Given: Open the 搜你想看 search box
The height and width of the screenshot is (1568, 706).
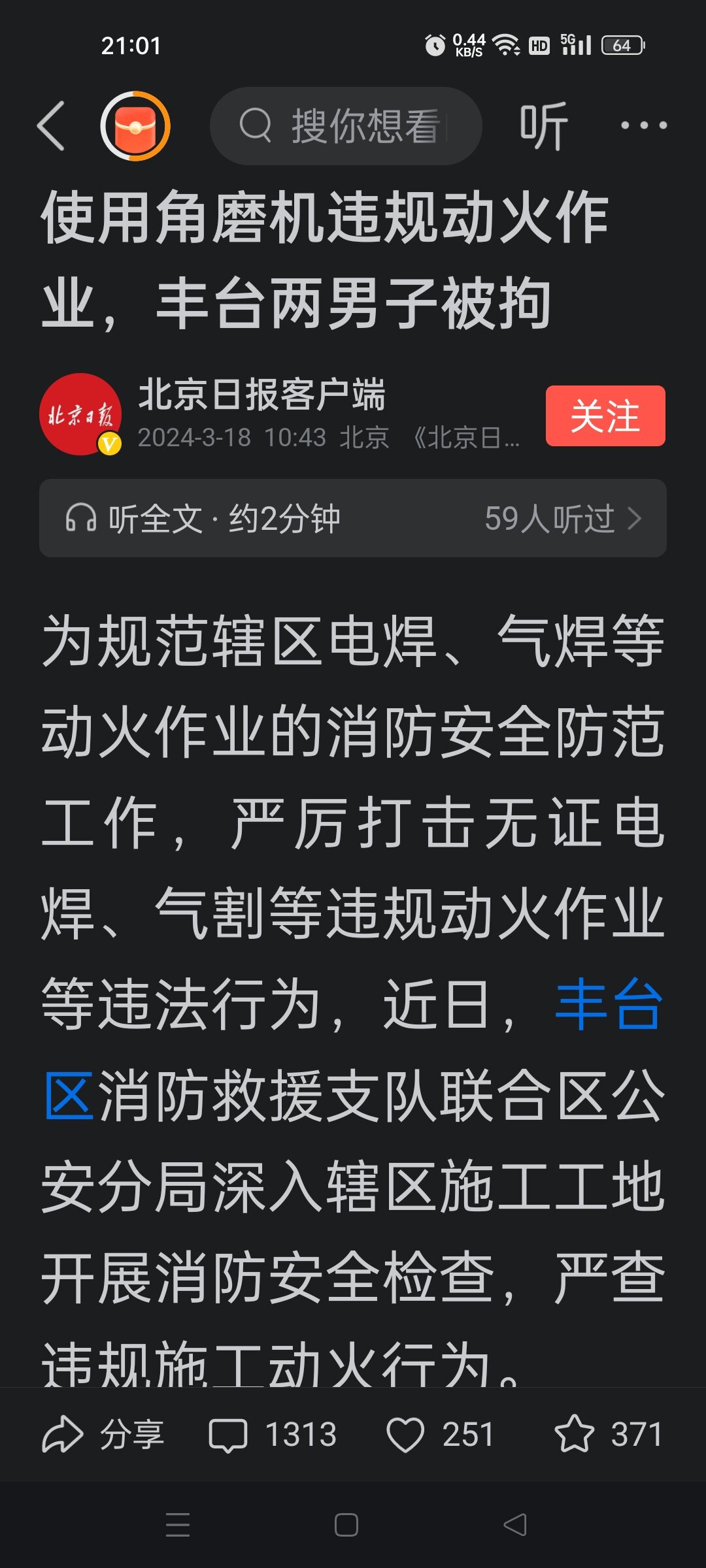Looking at the screenshot, I should 346,125.
